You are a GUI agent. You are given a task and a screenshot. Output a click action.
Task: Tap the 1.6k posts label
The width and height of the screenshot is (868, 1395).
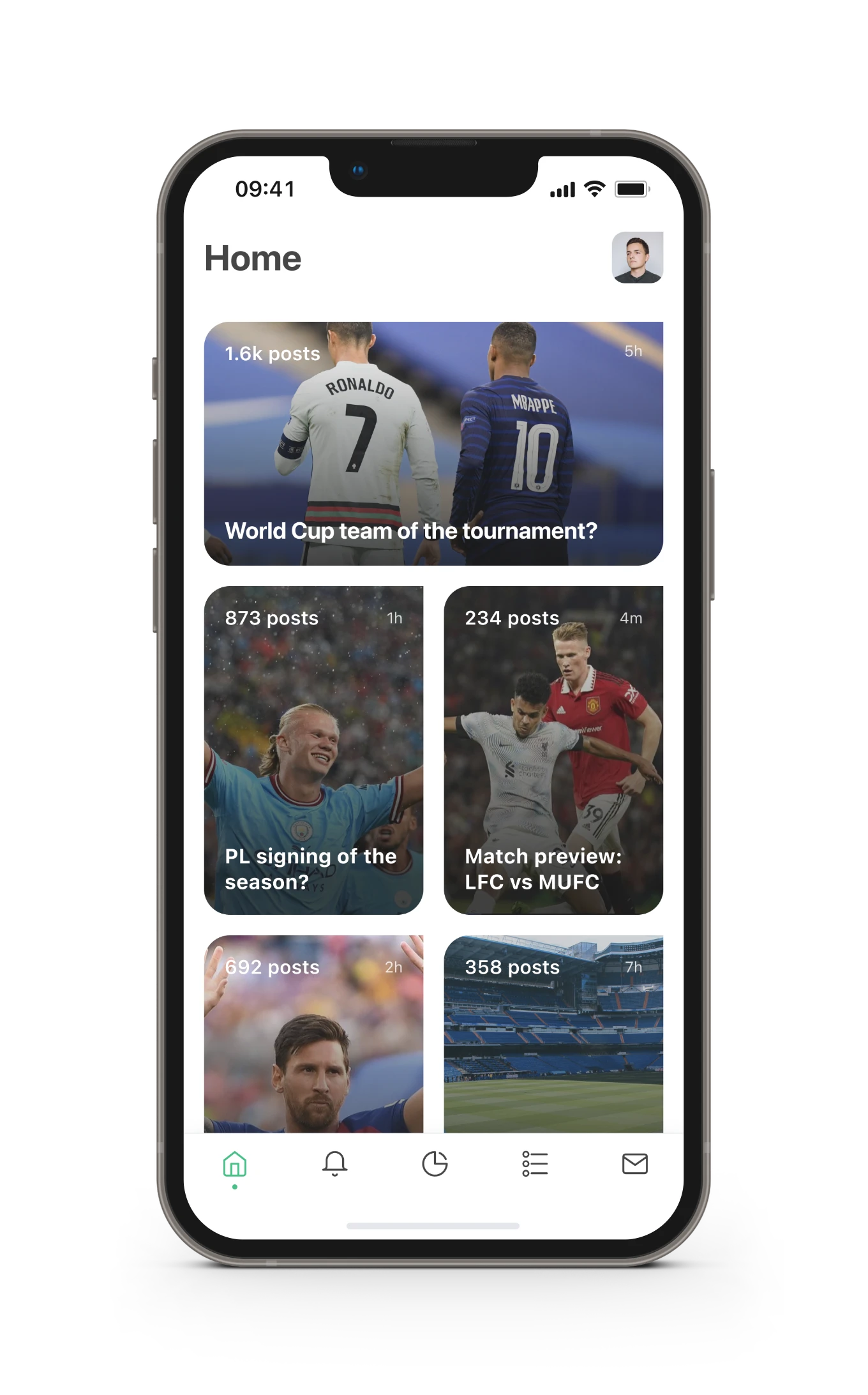point(271,354)
